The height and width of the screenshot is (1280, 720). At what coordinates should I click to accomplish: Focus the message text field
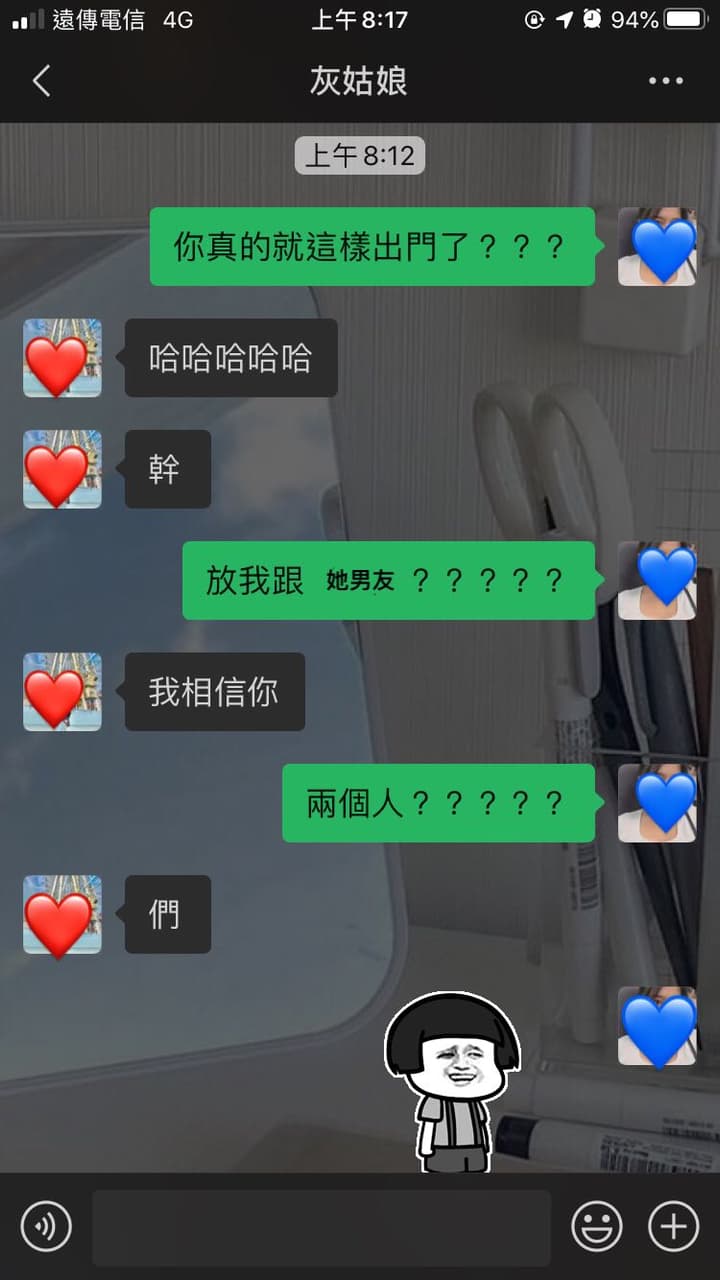(x=322, y=1228)
